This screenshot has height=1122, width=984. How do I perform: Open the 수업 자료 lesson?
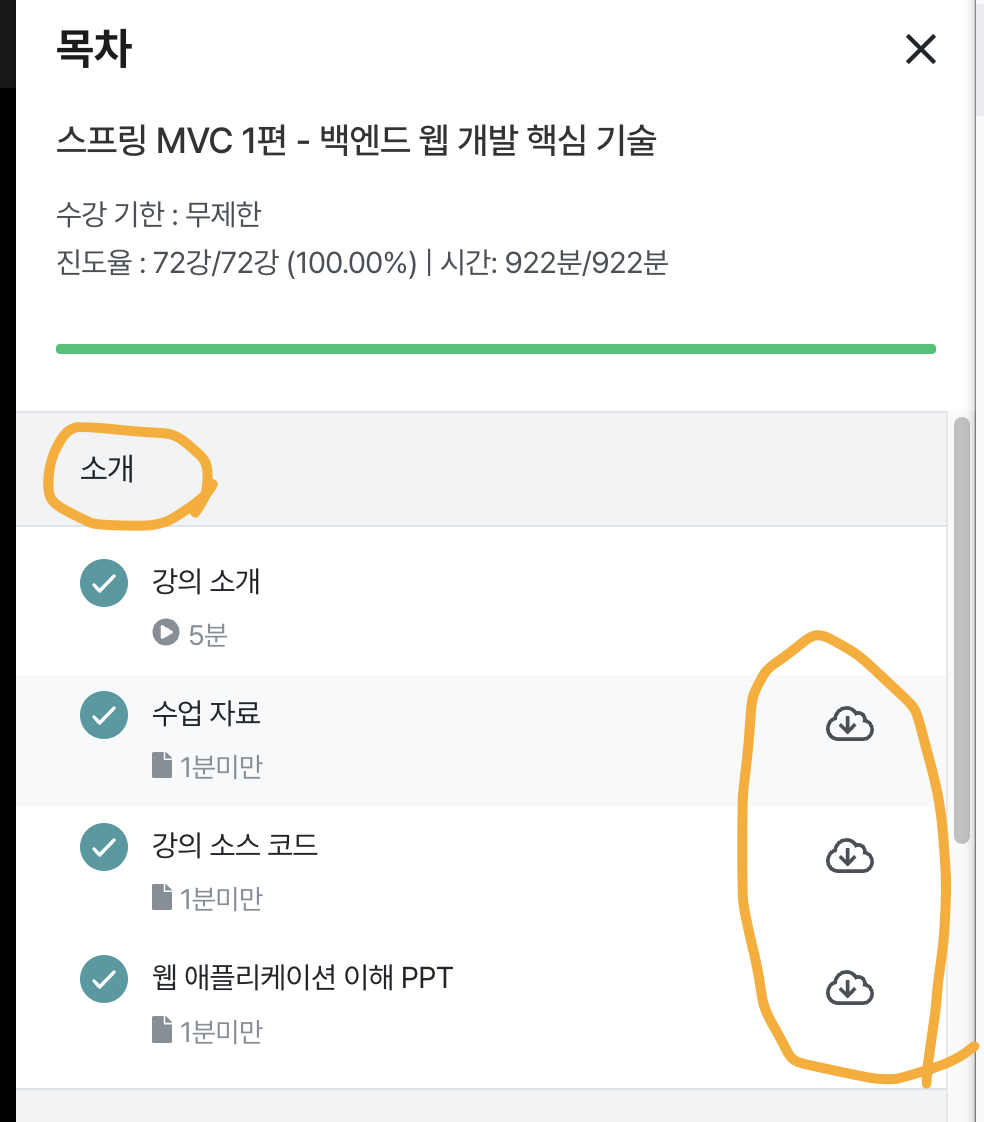tap(207, 714)
